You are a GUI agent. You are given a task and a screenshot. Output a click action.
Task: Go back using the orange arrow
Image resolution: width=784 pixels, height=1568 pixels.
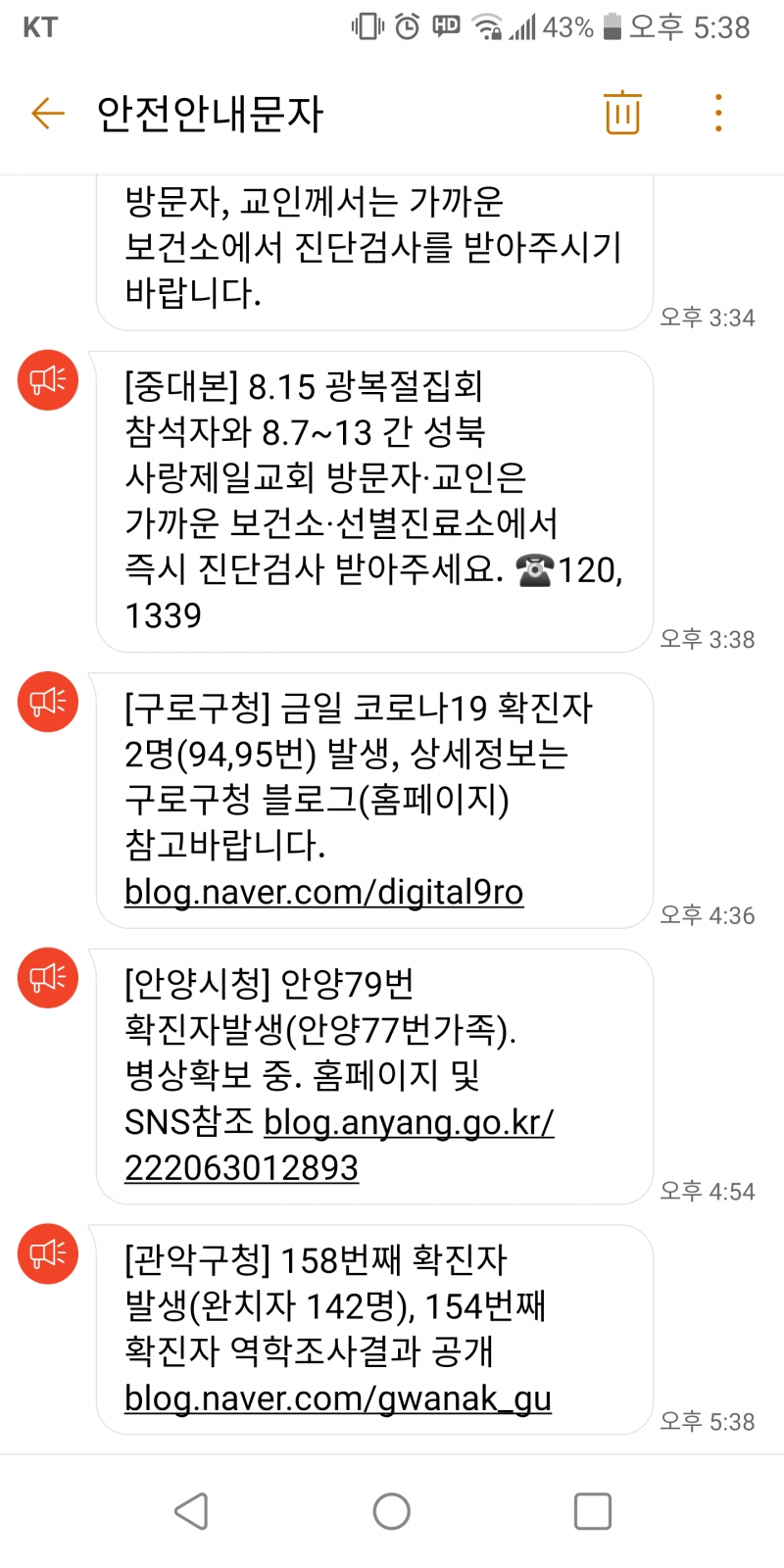47,114
